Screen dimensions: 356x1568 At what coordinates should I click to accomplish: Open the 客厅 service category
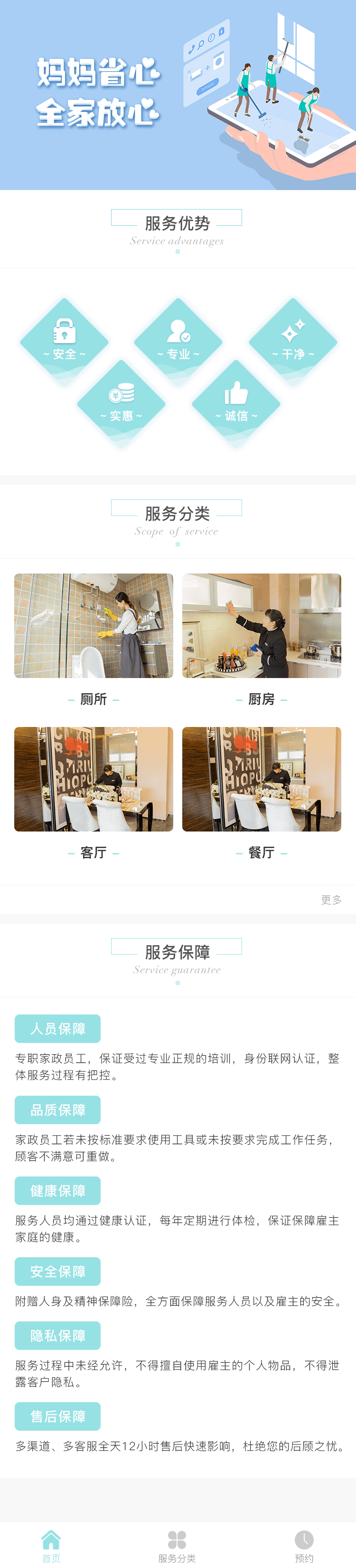click(93, 779)
